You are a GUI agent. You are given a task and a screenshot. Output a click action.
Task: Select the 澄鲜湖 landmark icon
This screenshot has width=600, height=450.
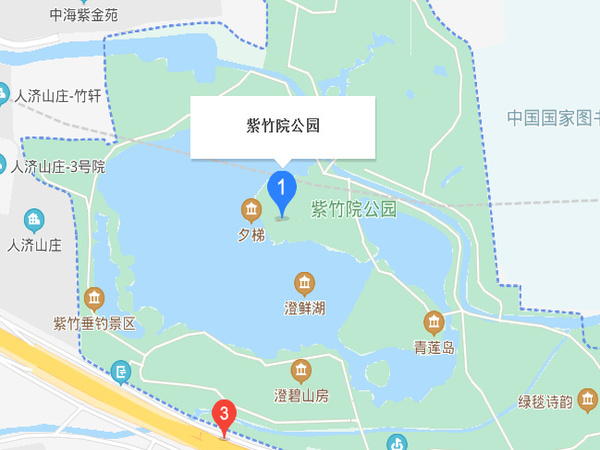tap(304, 284)
